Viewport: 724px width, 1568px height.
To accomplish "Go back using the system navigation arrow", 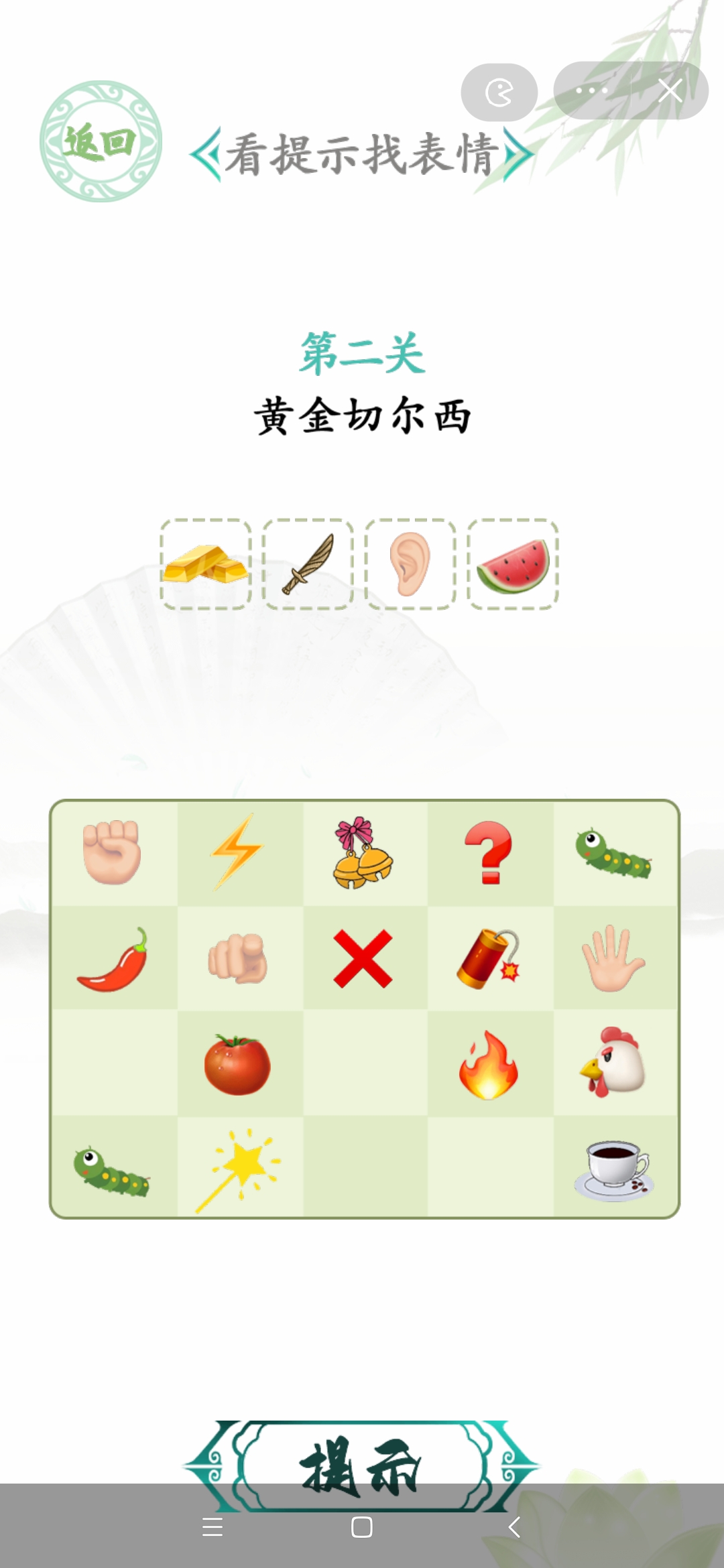I will pyautogui.click(x=514, y=1528).
